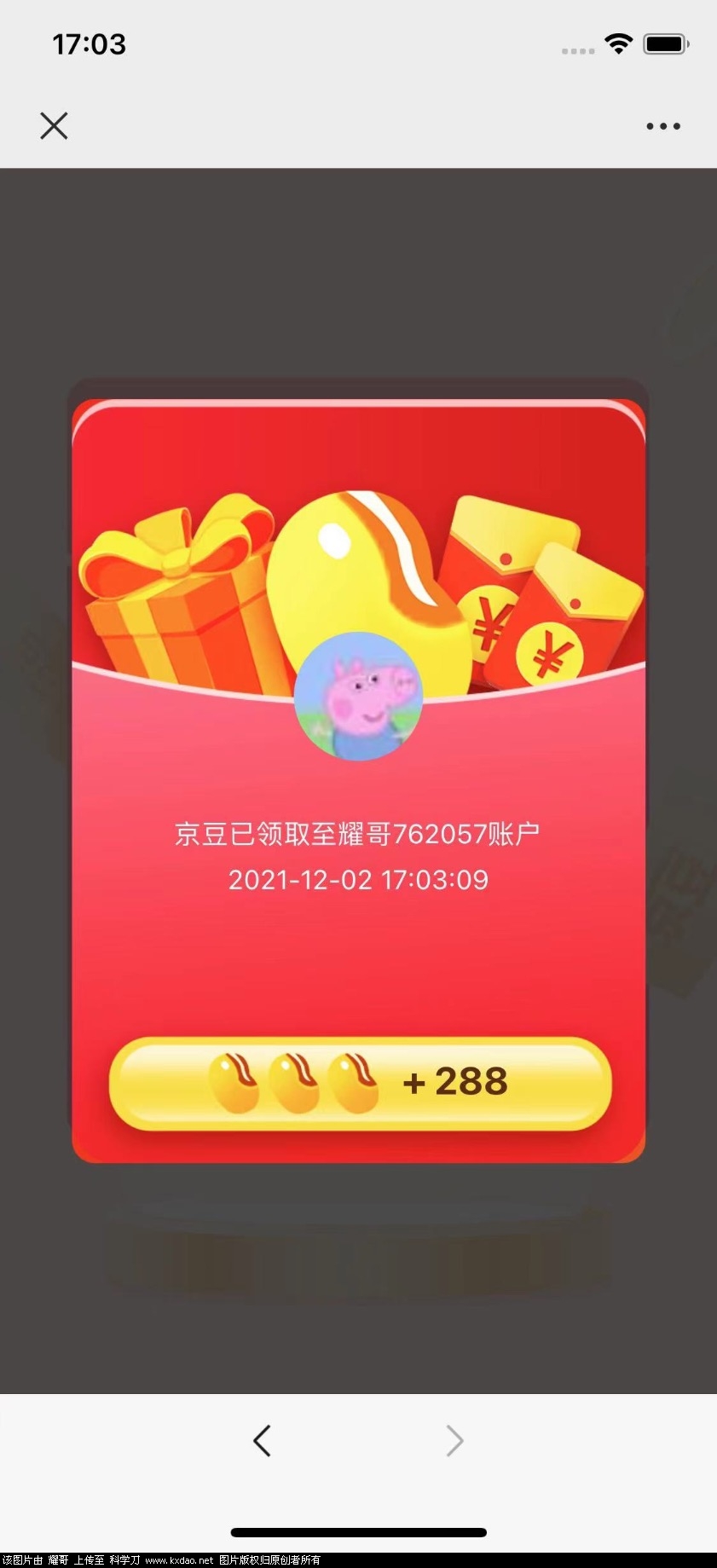Close the web page with X
This screenshot has width=717, height=1568.
point(54,126)
